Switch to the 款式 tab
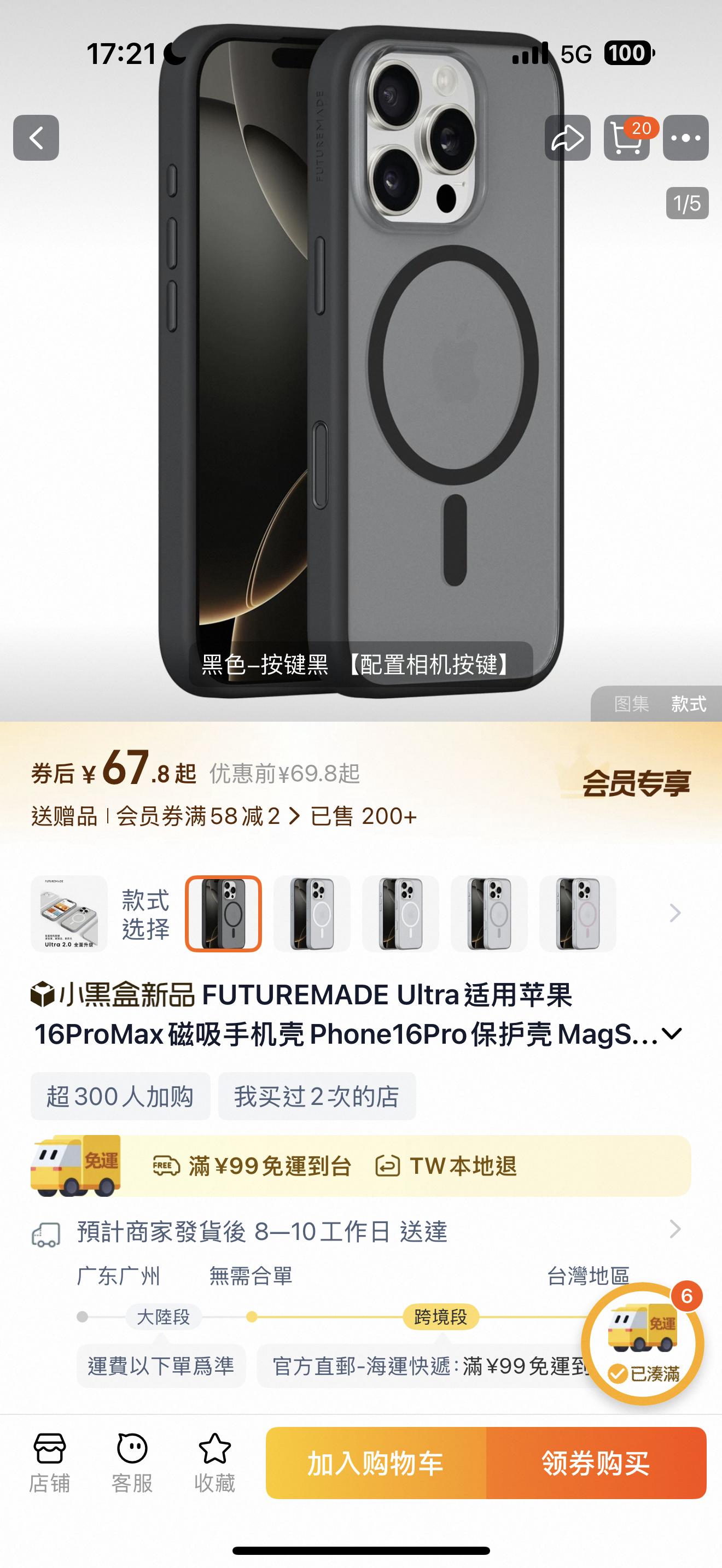Screen dimensions: 722x1568 689,704
